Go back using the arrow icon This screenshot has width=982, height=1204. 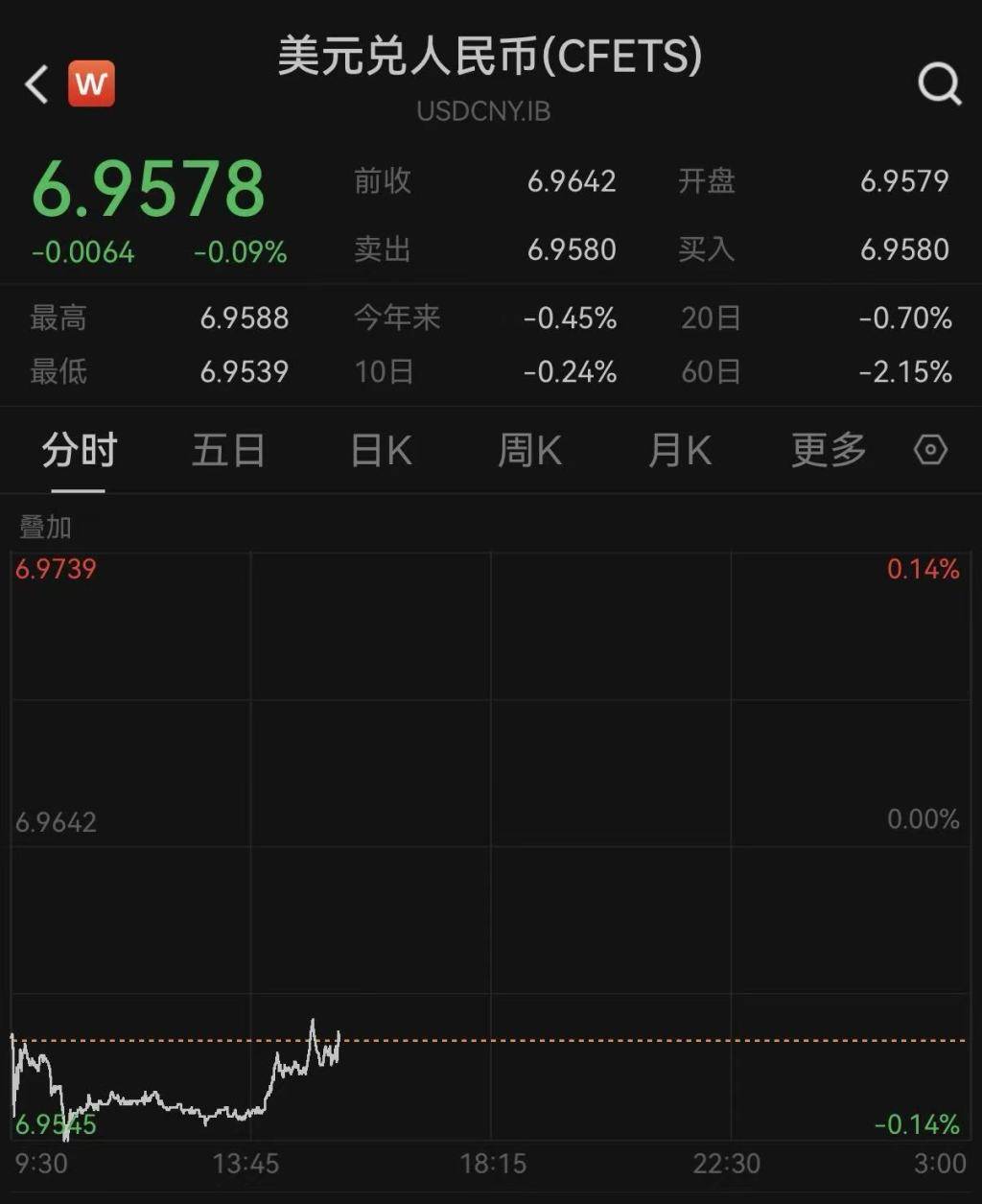click(36, 84)
